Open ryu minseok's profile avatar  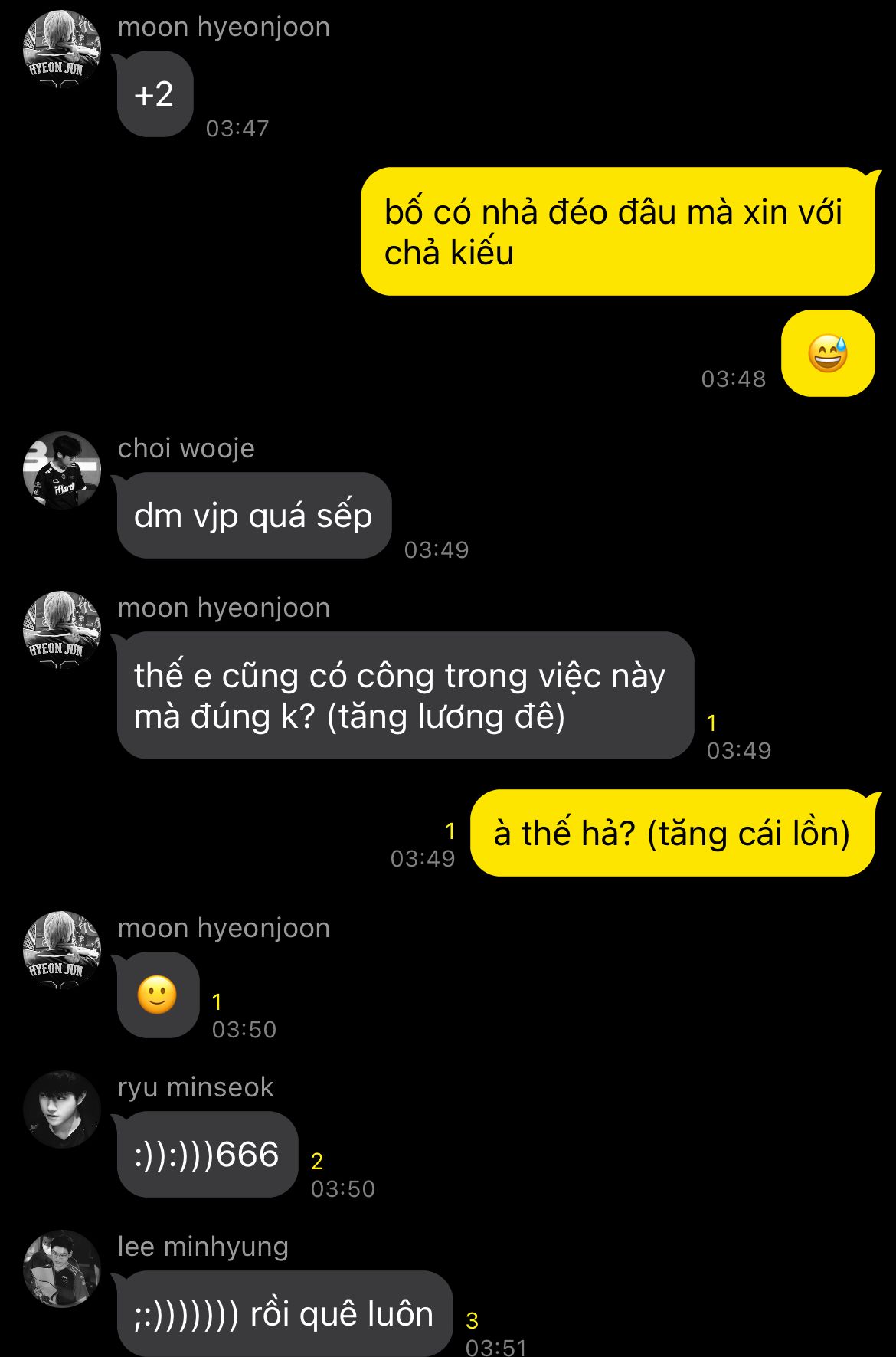62,1109
